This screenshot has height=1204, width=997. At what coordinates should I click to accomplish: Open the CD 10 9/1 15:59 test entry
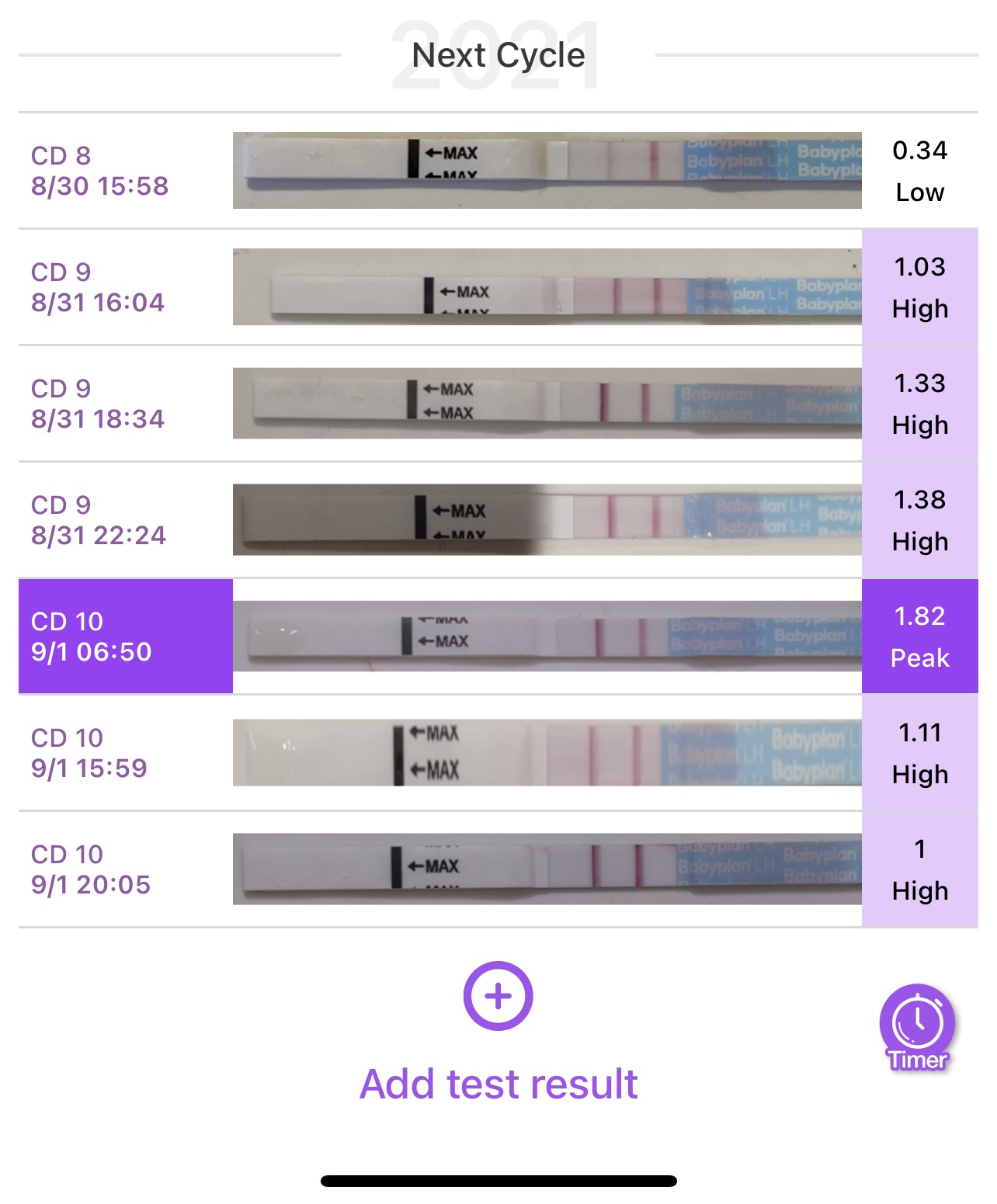497,753
